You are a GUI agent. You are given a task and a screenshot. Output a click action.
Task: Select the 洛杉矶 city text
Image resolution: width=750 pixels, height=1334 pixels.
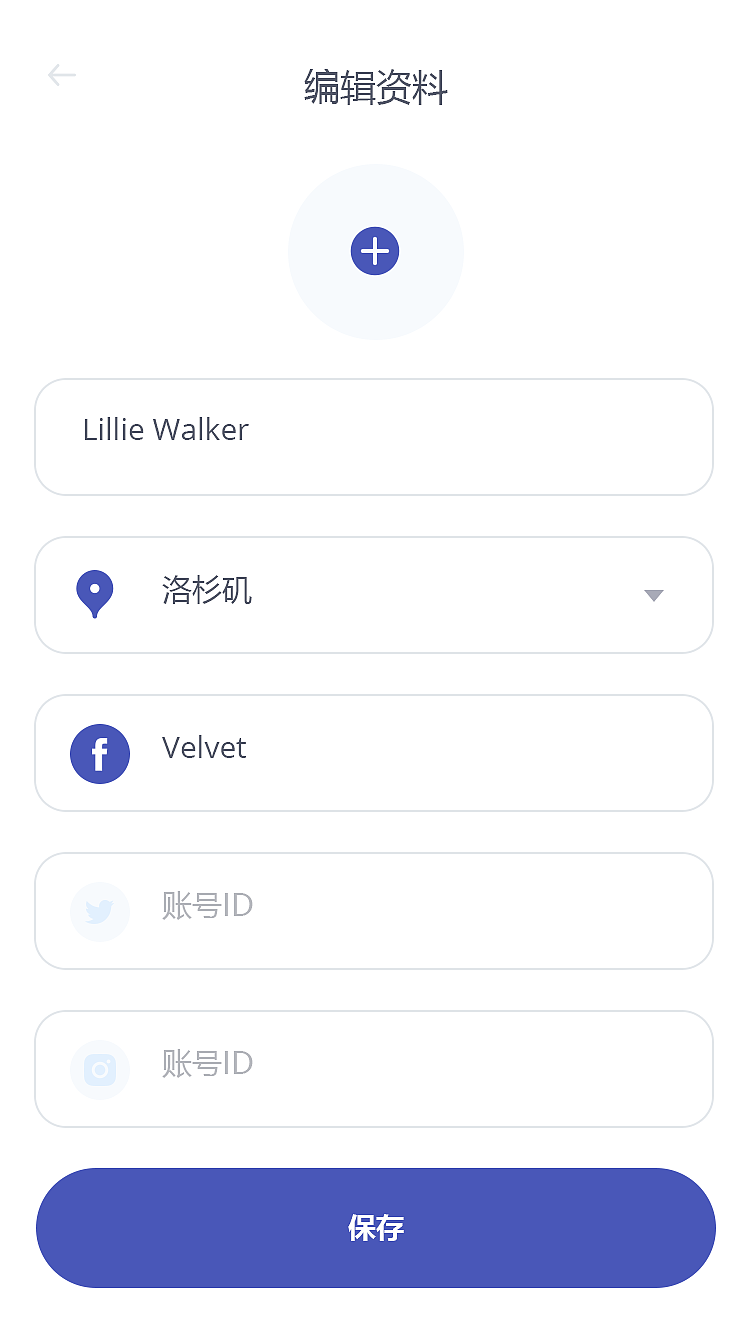pos(207,592)
